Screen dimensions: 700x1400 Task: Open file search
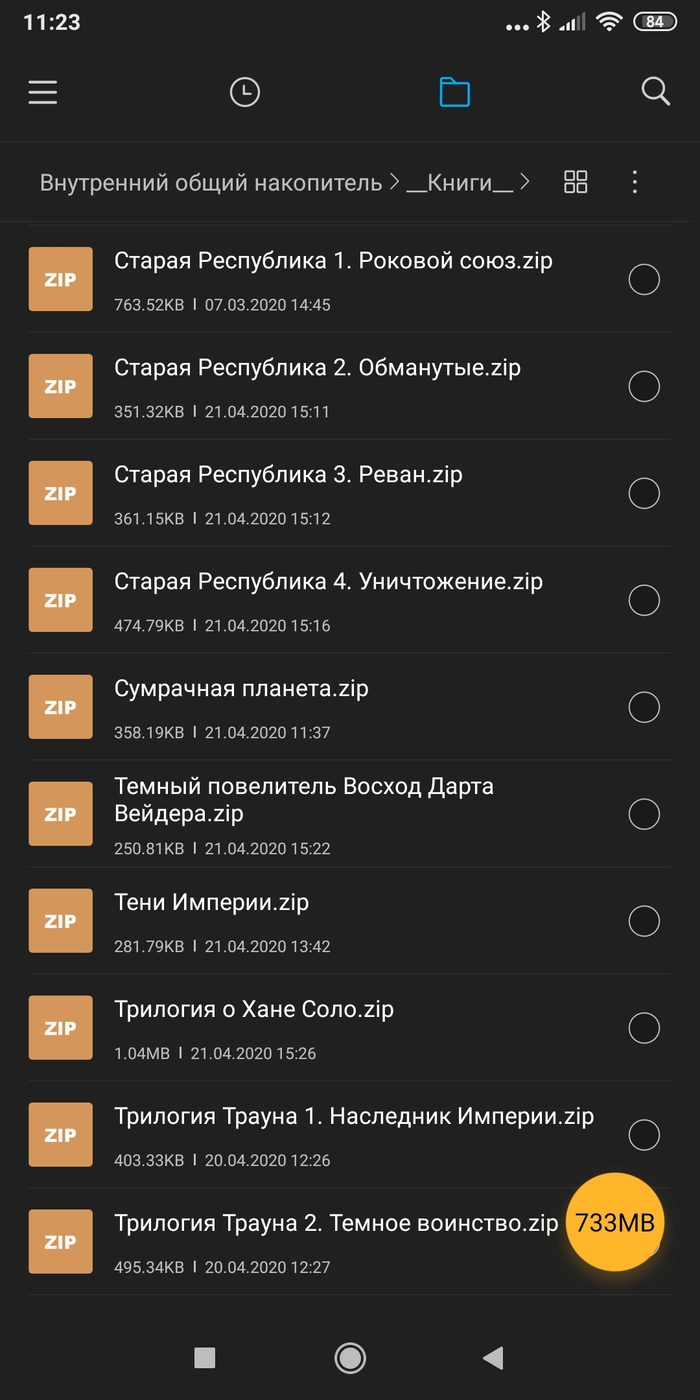[x=655, y=92]
